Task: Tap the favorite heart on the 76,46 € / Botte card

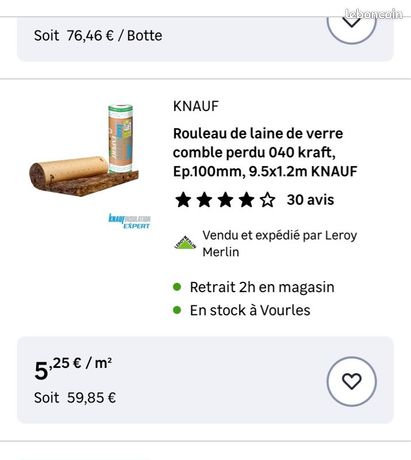Action: coord(351,25)
